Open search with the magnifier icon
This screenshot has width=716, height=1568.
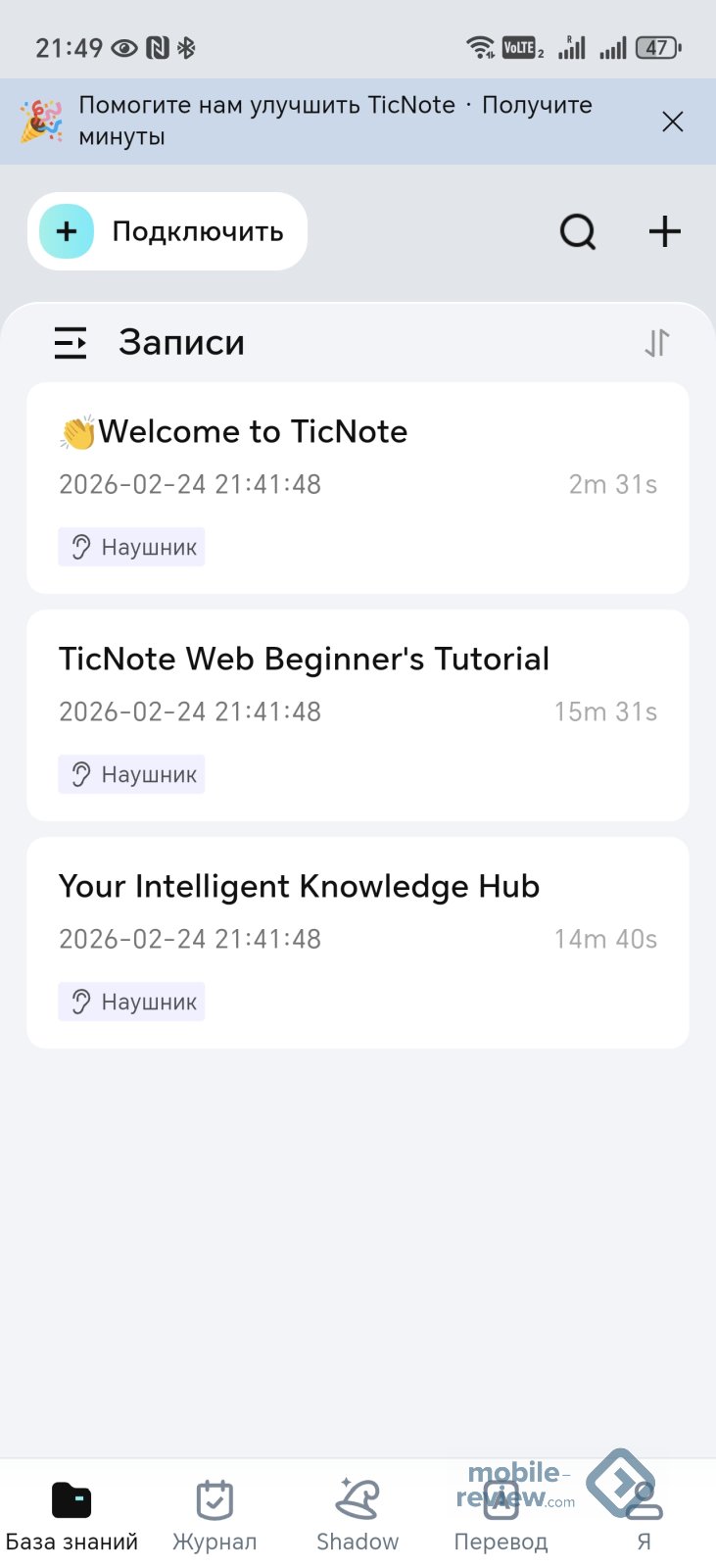click(x=578, y=232)
